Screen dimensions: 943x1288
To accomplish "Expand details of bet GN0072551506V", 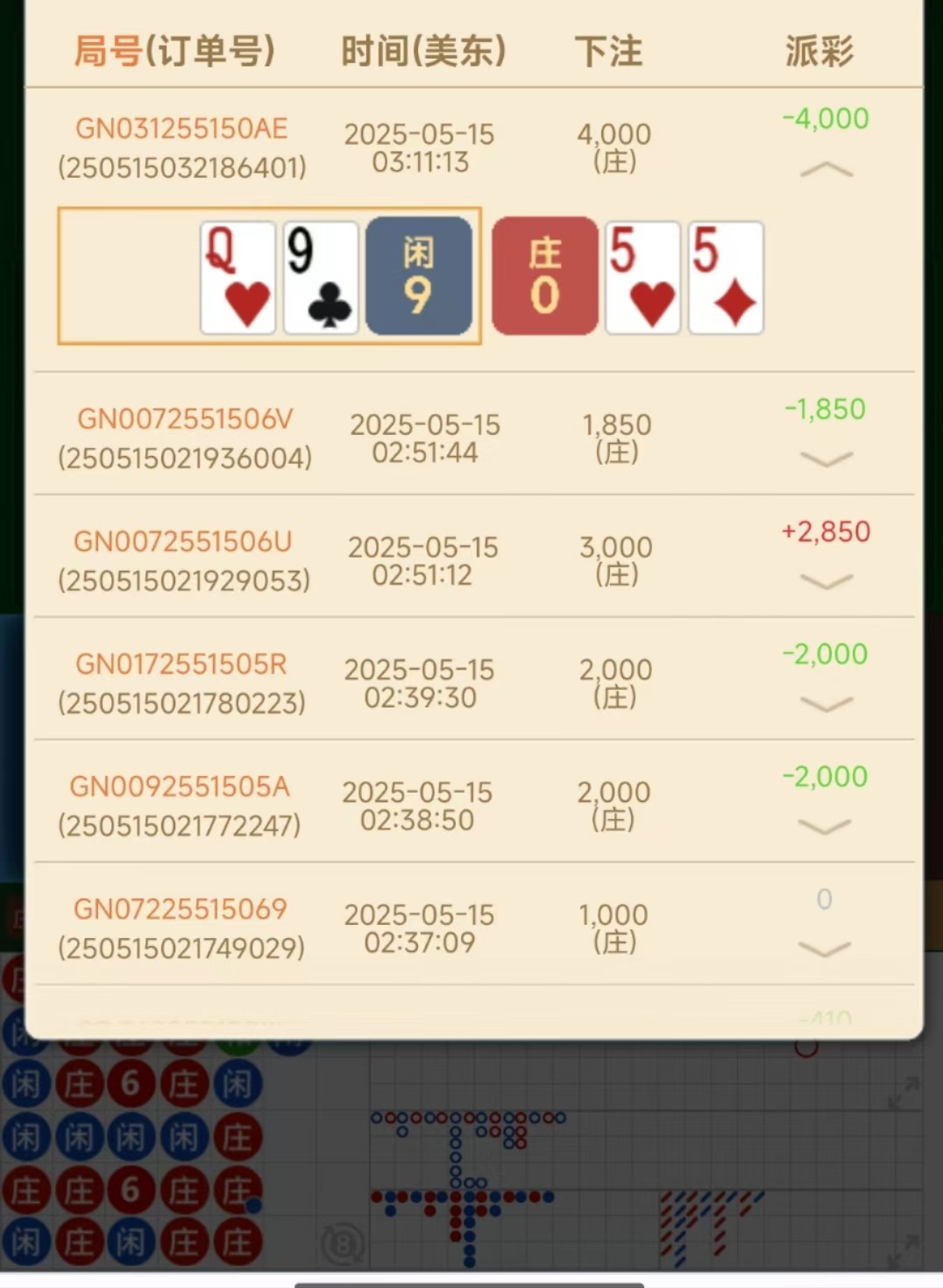I will coord(826,459).
